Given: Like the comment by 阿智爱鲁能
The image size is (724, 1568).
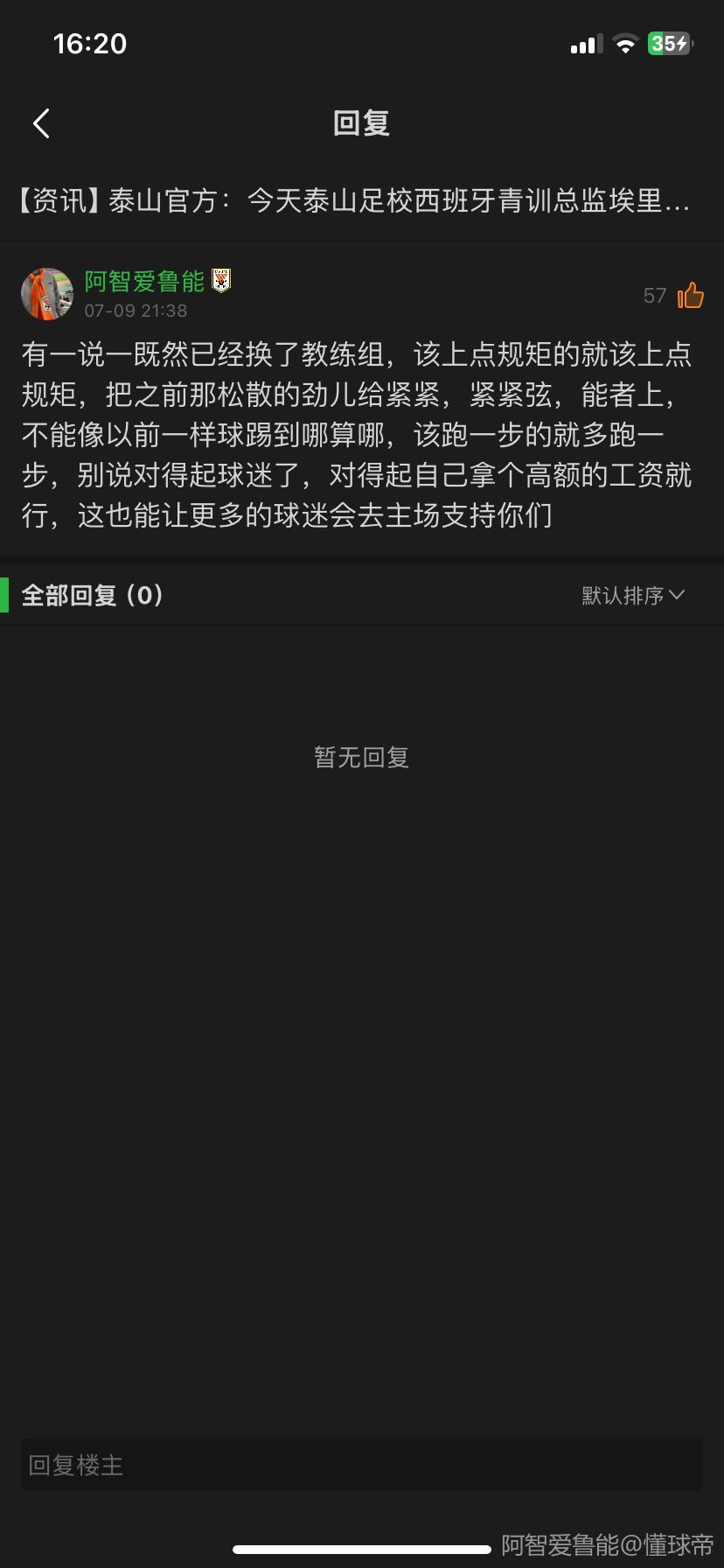Looking at the screenshot, I should (690, 296).
